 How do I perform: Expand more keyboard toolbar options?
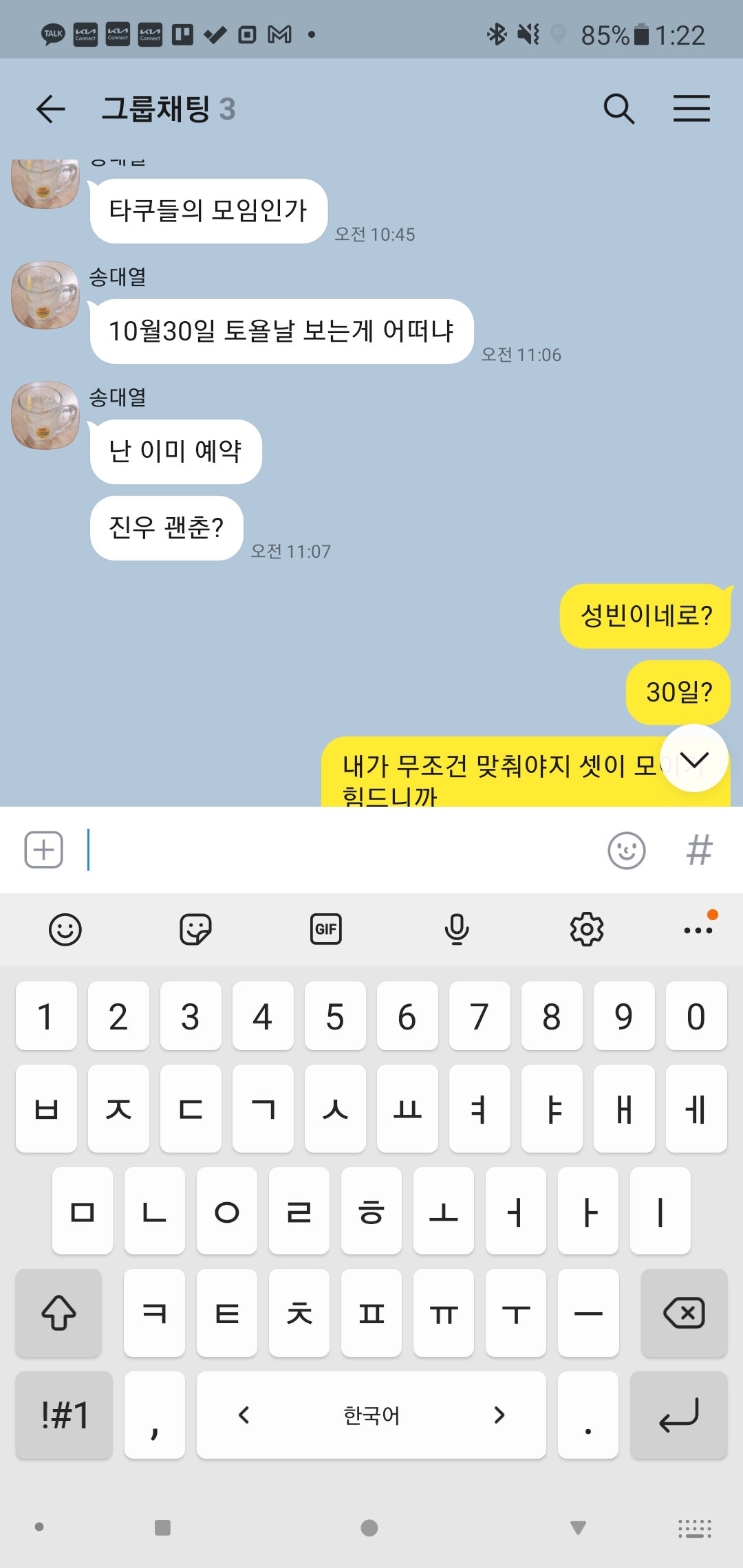[x=698, y=930]
